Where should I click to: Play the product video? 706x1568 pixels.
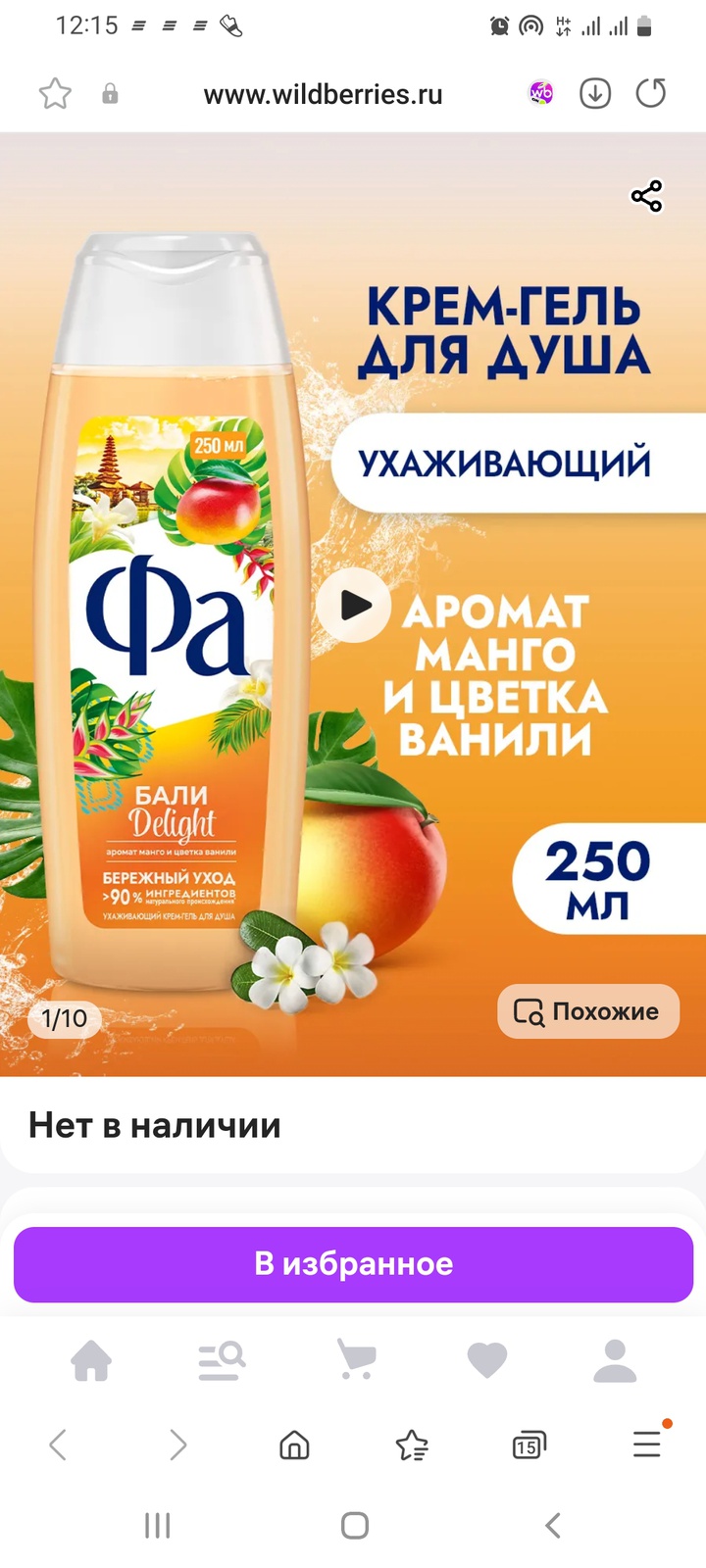(x=354, y=606)
